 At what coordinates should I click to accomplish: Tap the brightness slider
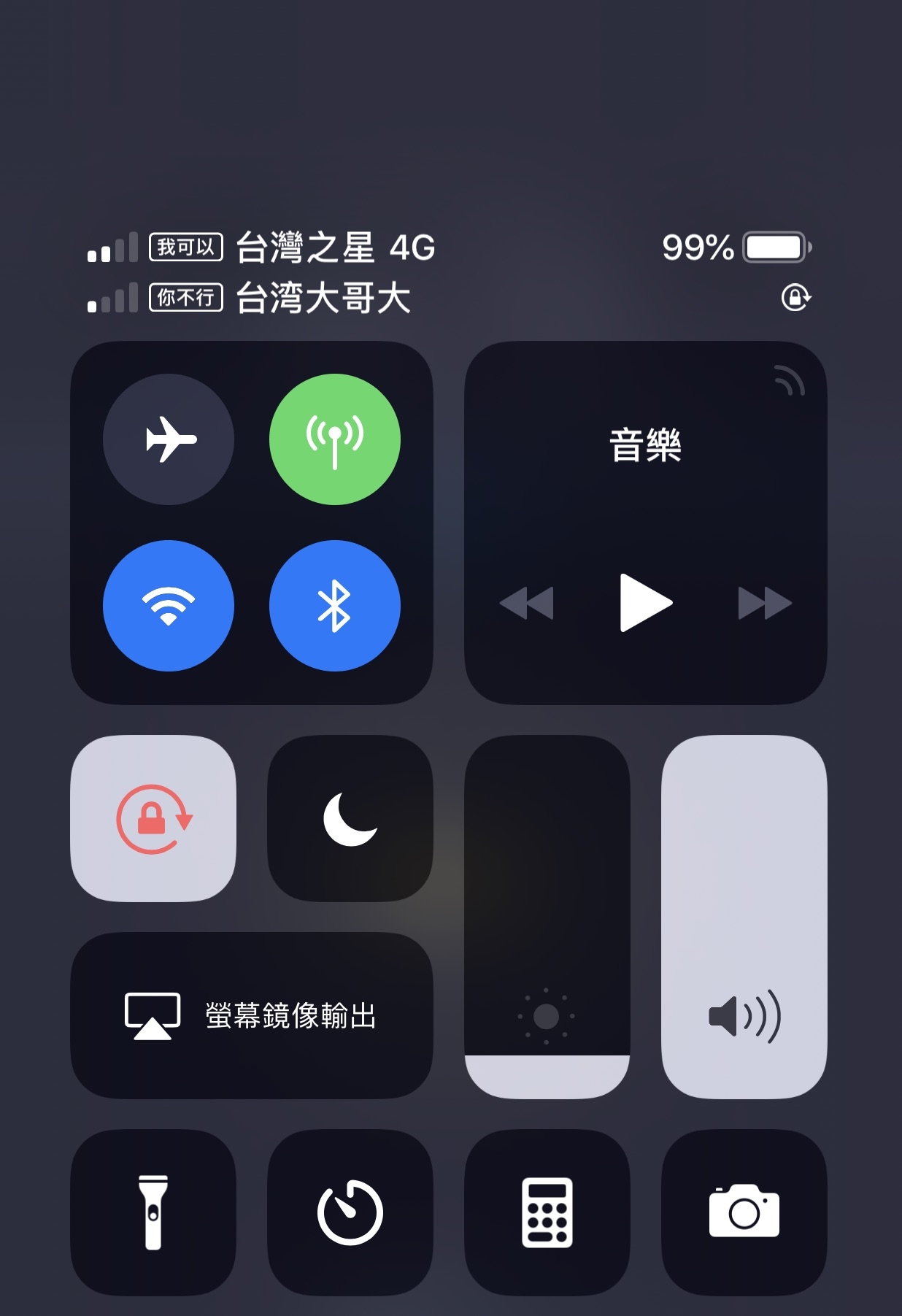tap(547, 917)
